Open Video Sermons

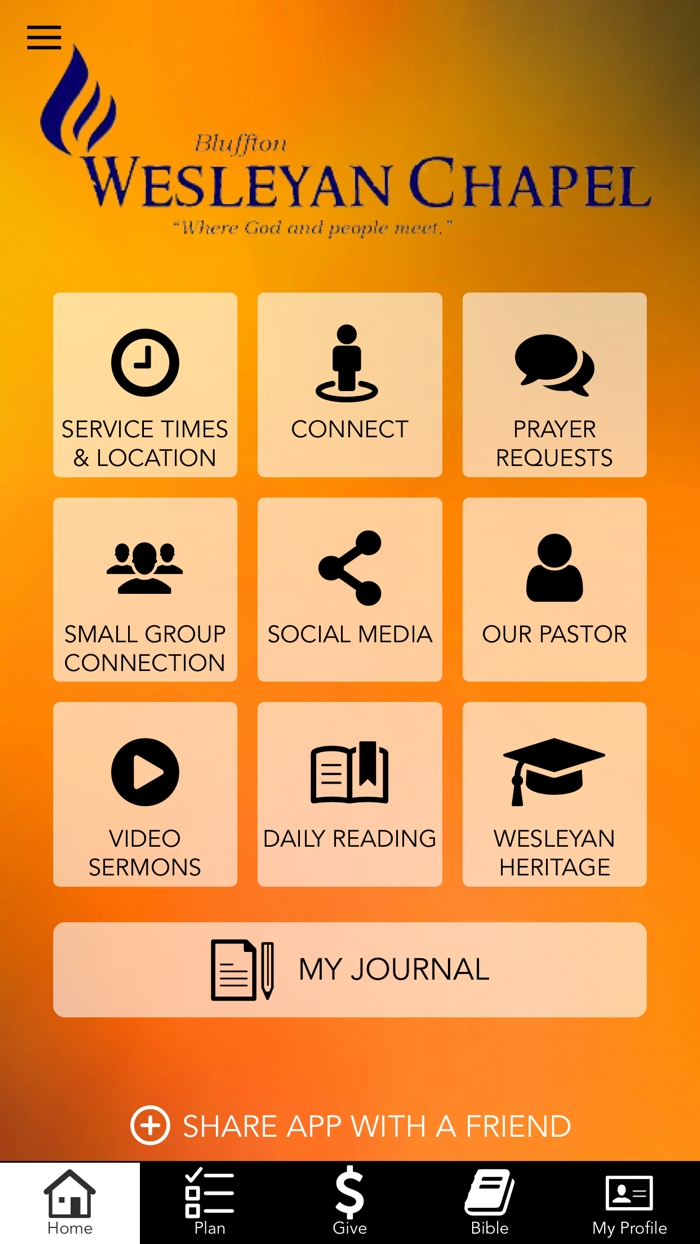point(145,794)
